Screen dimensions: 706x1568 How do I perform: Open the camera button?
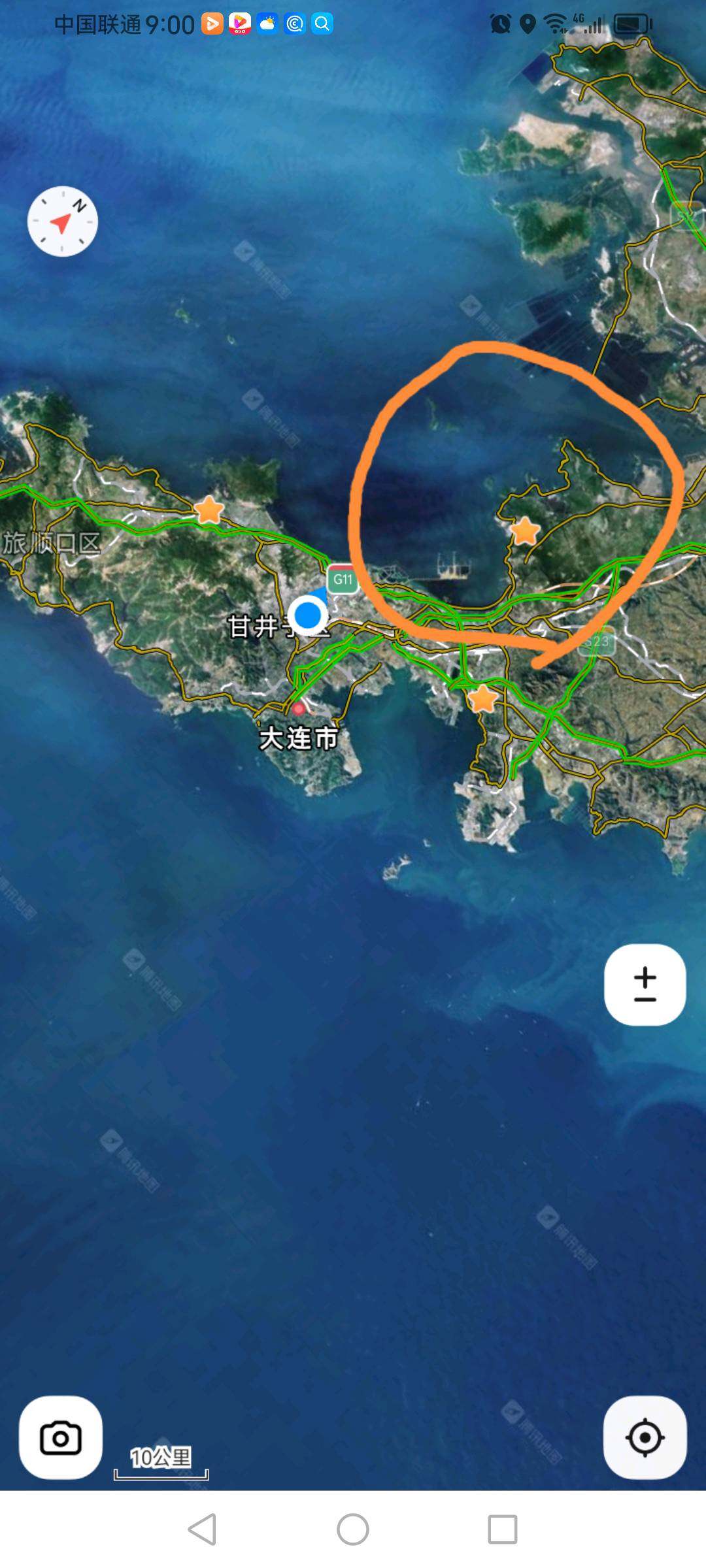pyautogui.click(x=61, y=1437)
